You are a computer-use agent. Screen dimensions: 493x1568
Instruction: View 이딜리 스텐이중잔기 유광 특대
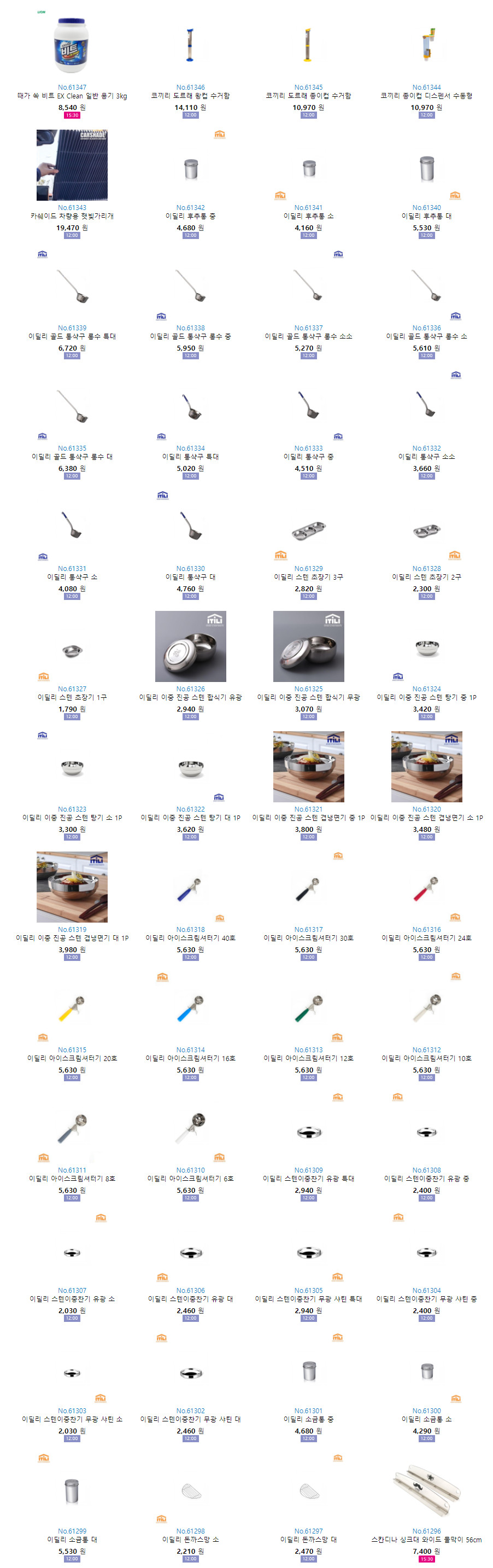pos(308,1179)
